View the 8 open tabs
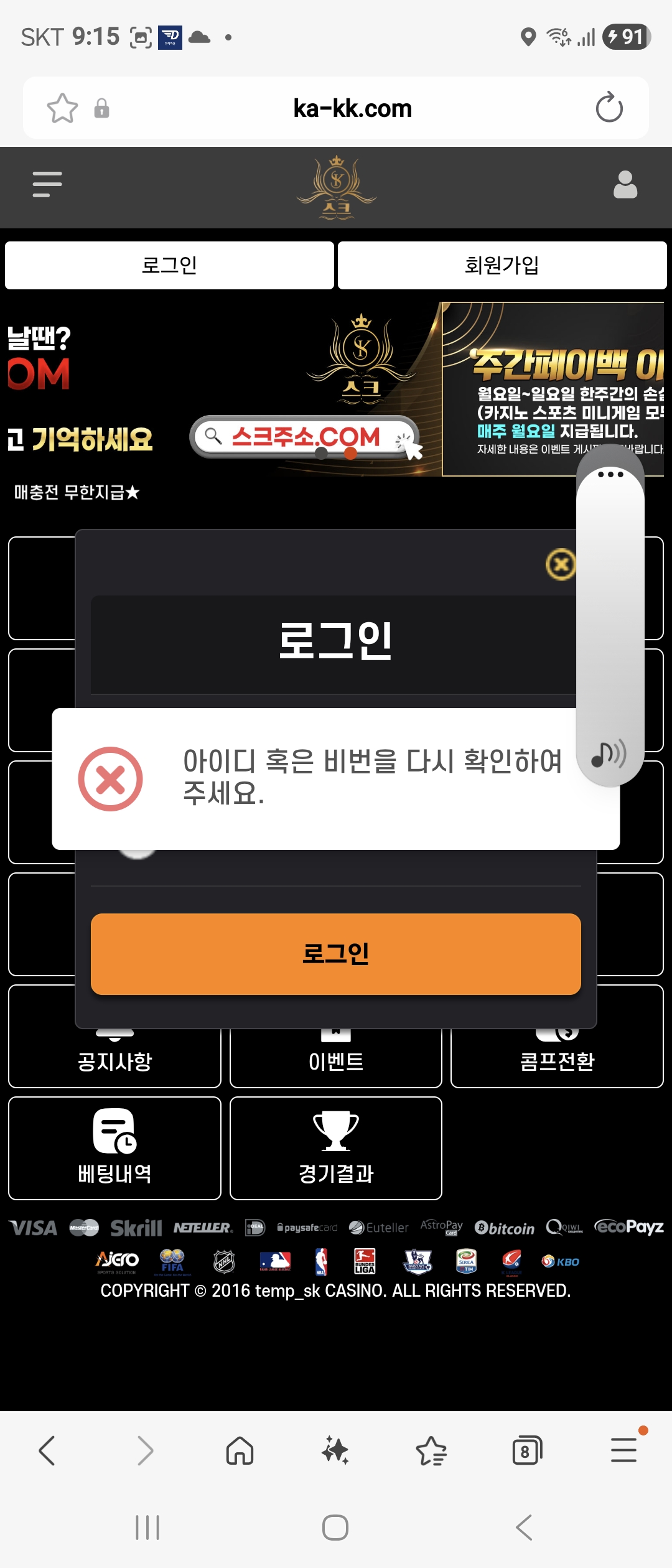Image resolution: width=672 pixels, height=1568 pixels. [x=526, y=1451]
